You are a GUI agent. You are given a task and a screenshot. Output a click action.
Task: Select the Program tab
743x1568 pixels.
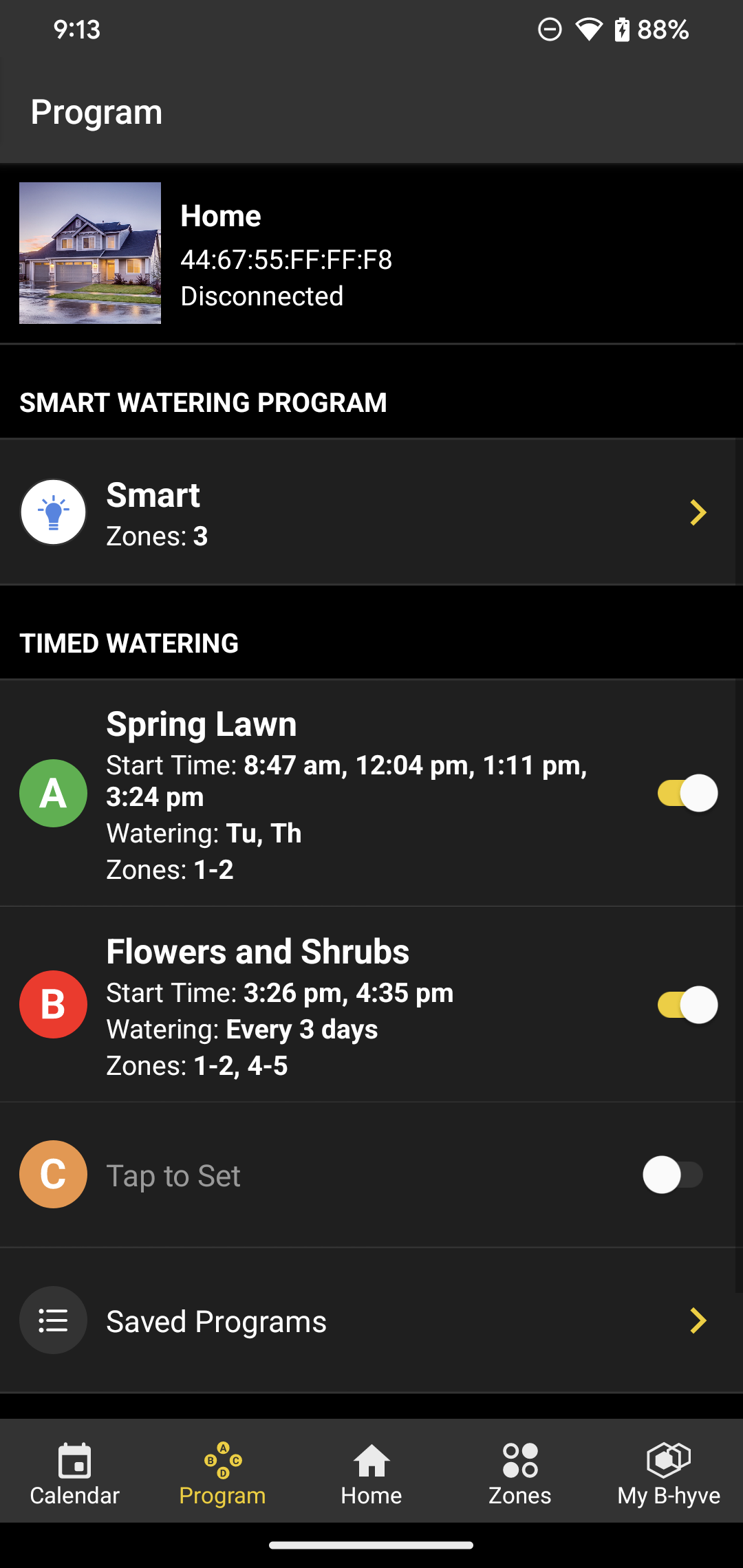223,1473
